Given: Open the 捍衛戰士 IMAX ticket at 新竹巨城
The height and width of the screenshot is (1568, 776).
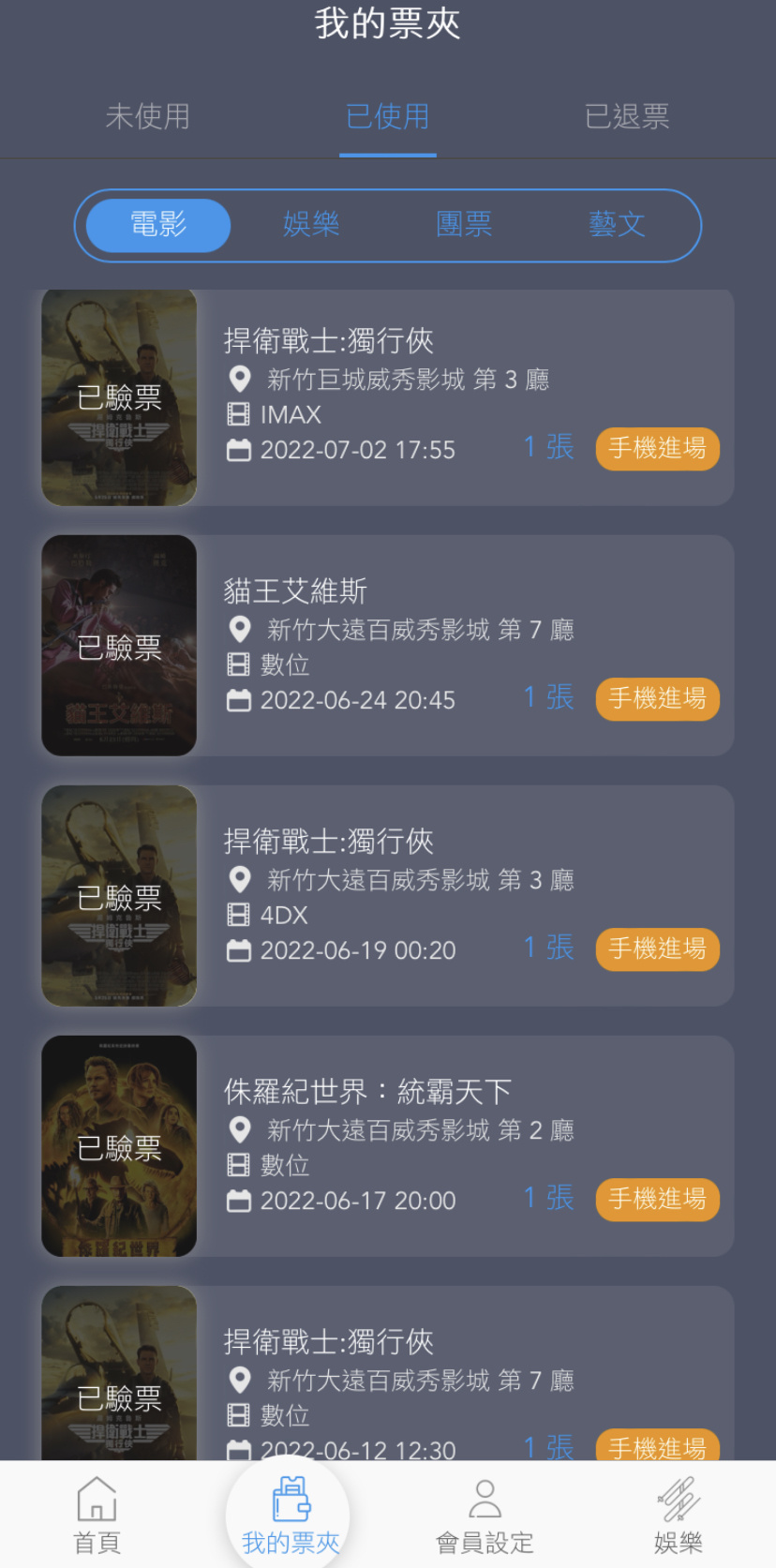Looking at the screenshot, I should [x=387, y=397].
